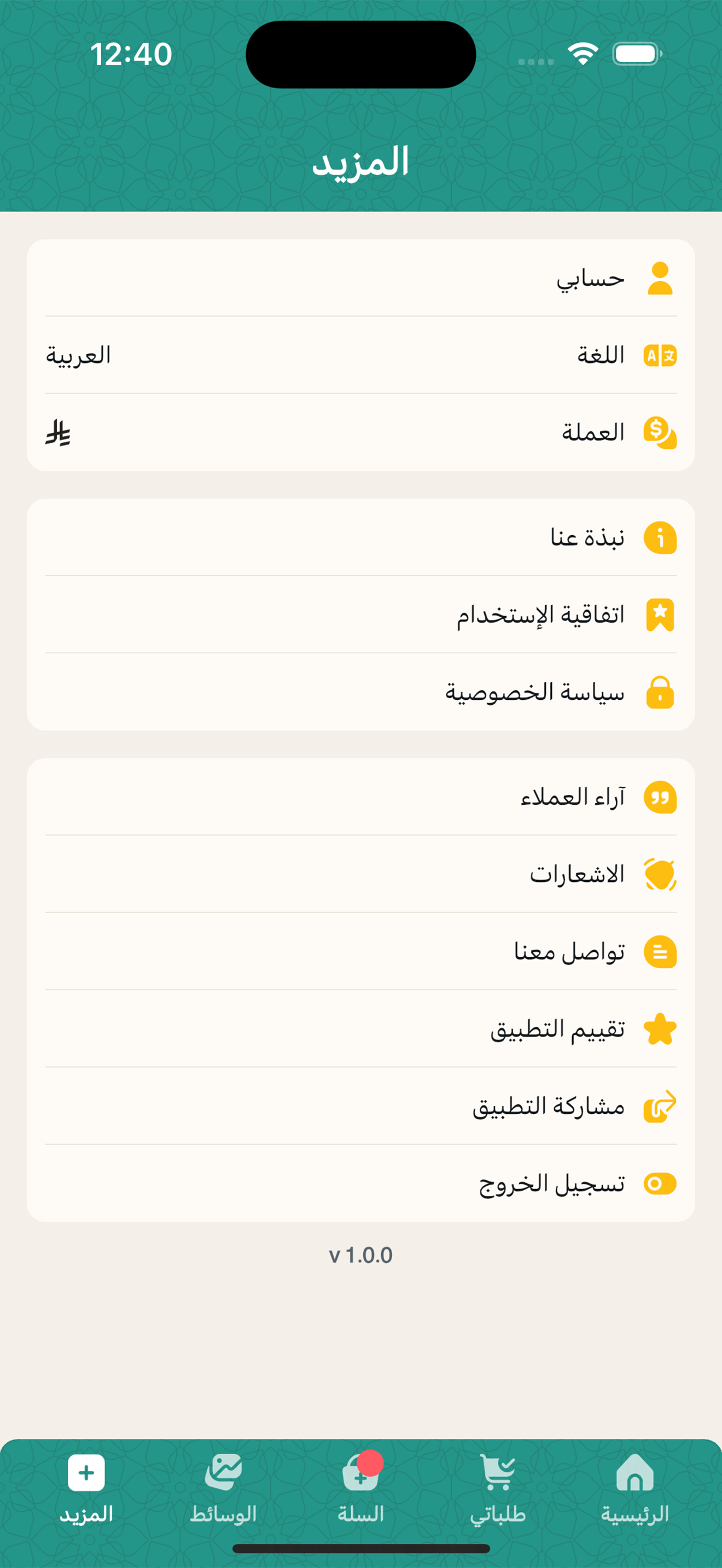Open الاشعارات notifications row

point(361,874)
